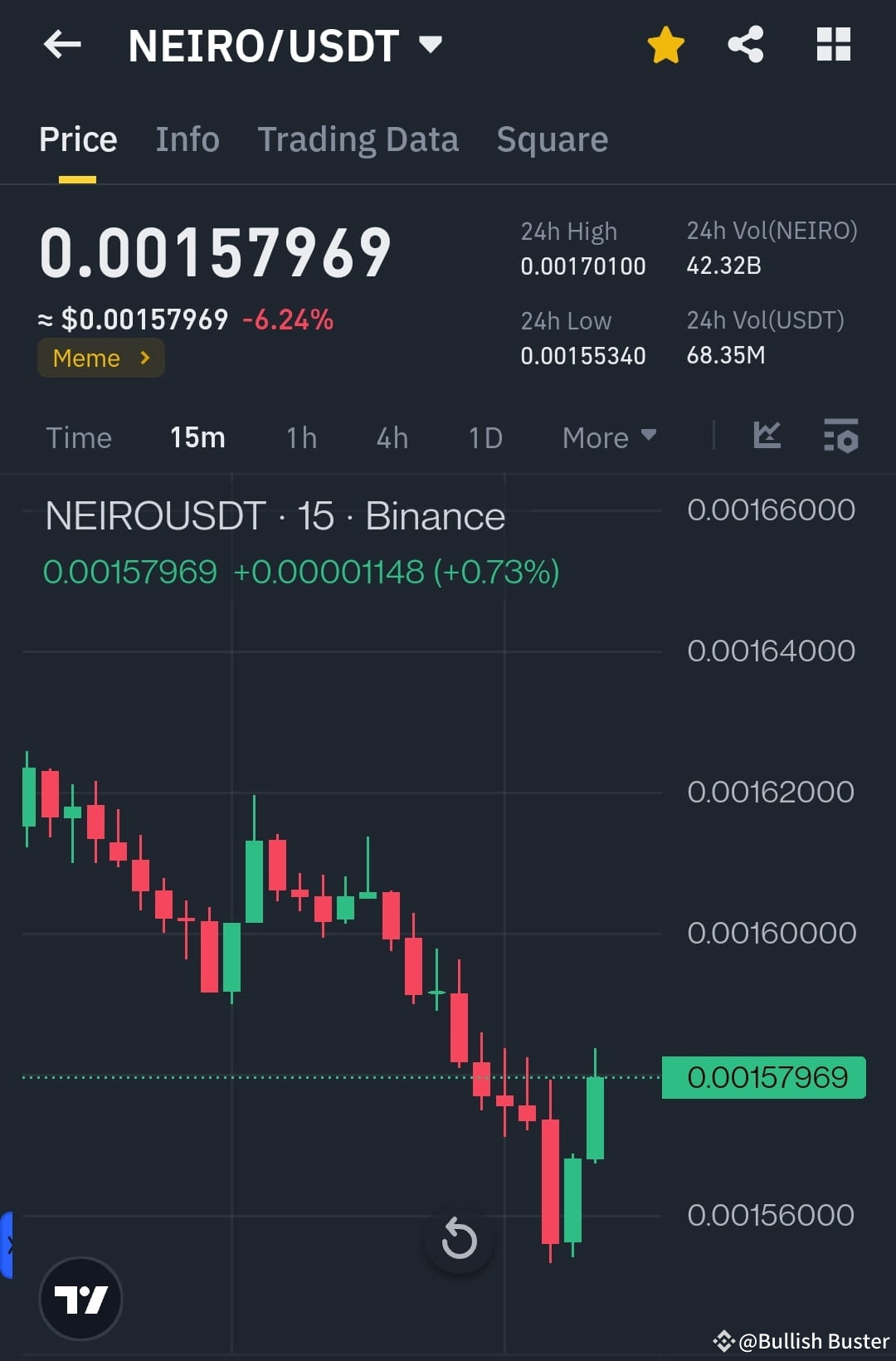Open the Info tab
Screen dimensions: 896x1361
click(x=187, y=139)
